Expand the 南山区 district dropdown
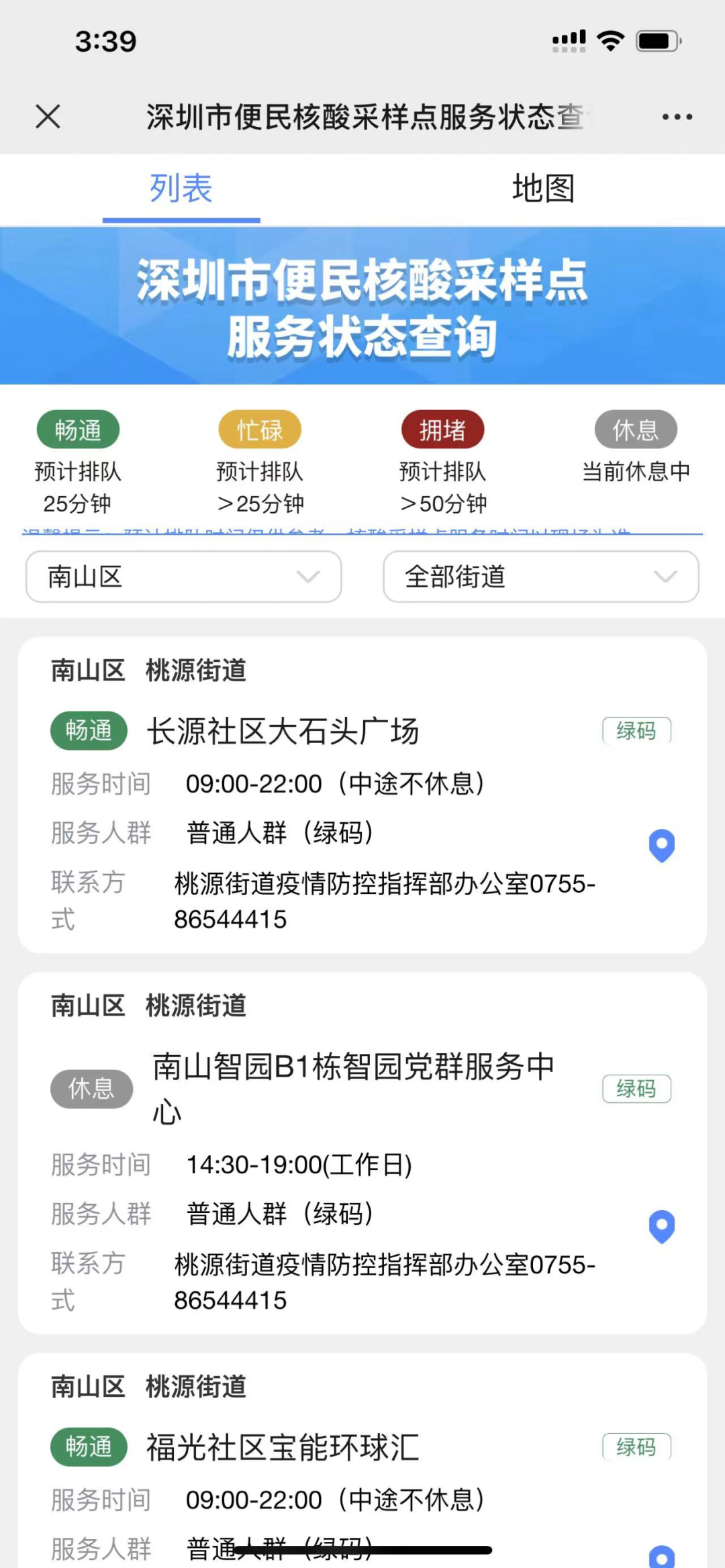This screenshot has width=725, height=1568. coord(183,577)
